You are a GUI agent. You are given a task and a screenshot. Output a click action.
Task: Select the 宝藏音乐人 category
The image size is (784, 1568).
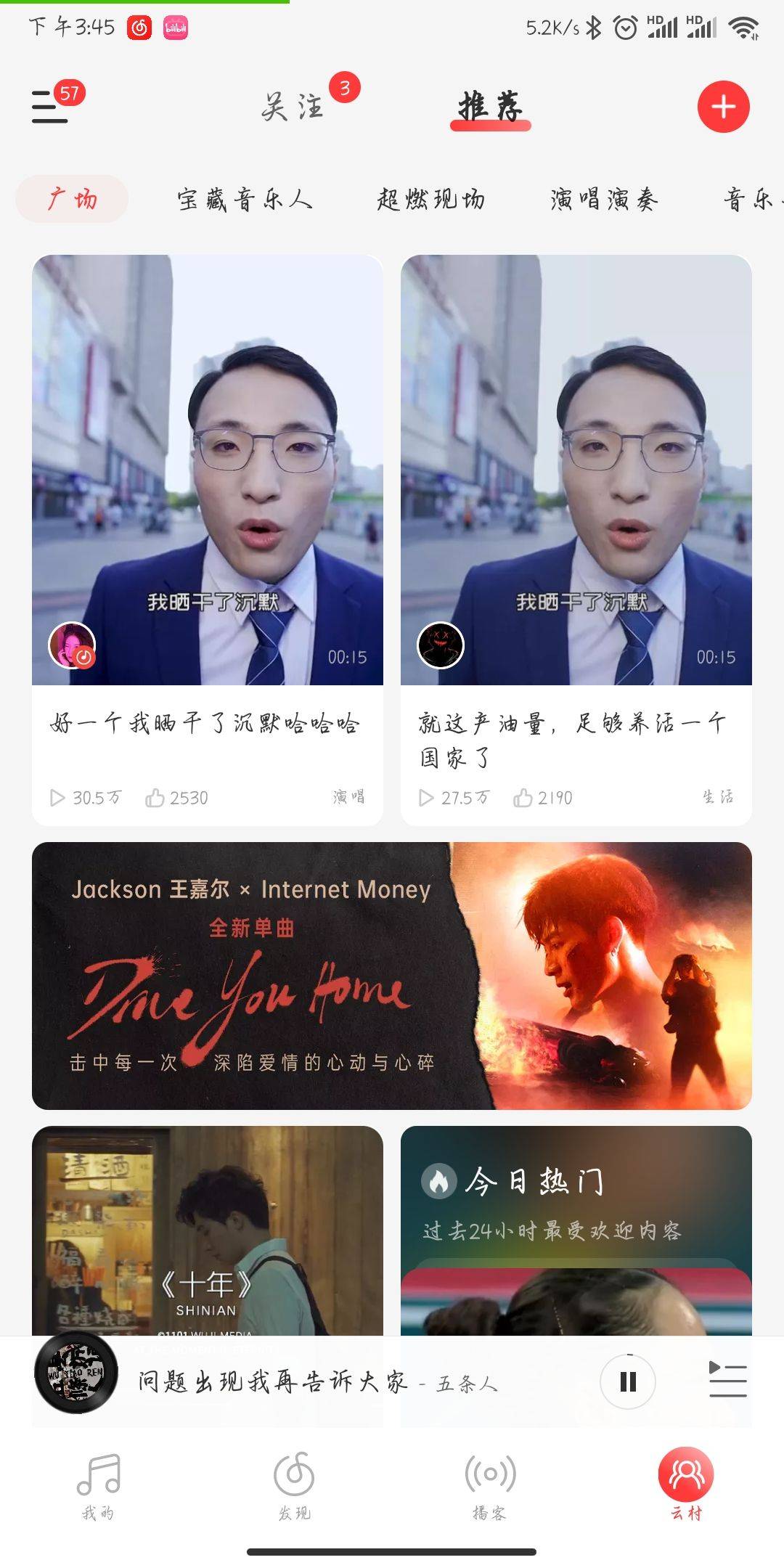pyautogui.click(x=245, y=199)
